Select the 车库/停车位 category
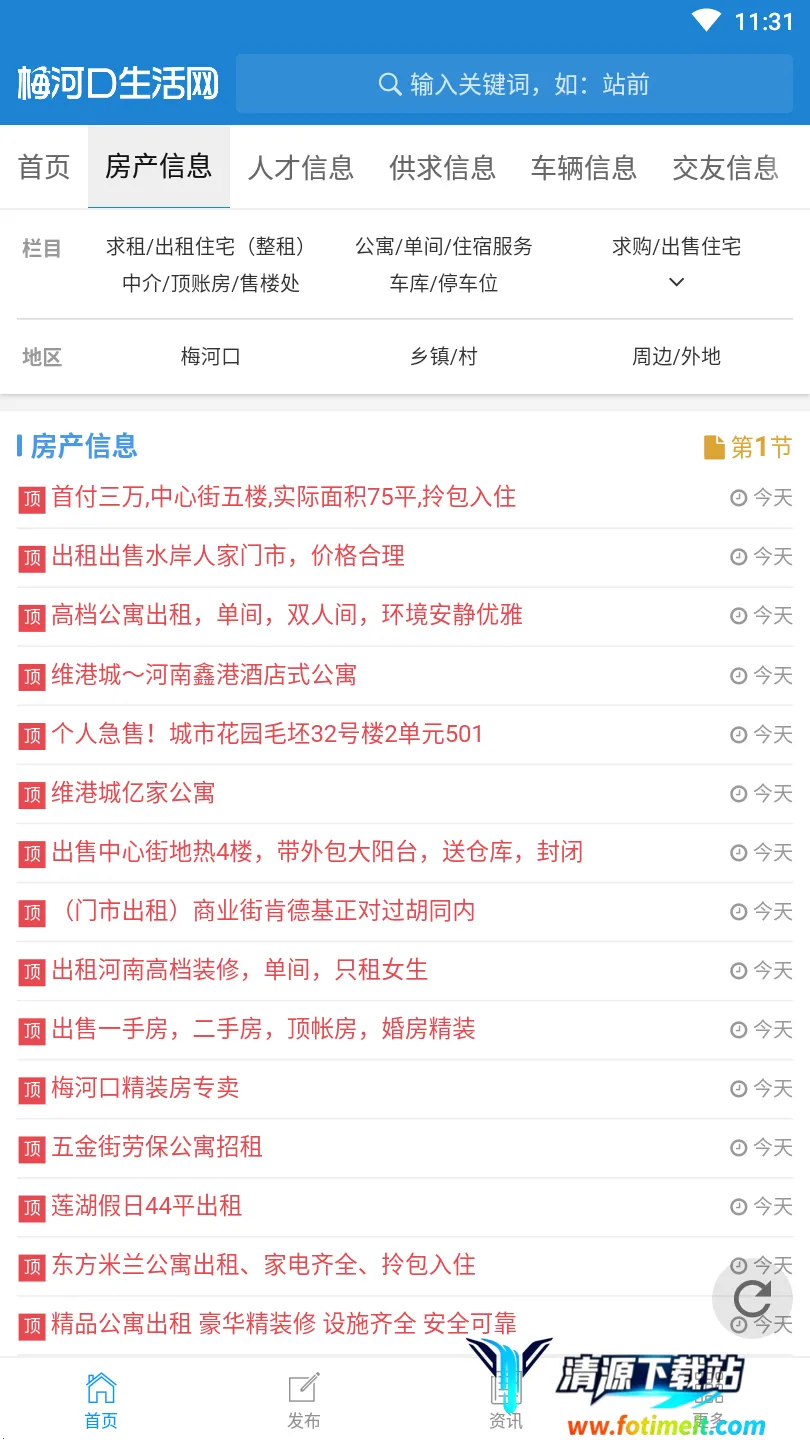The height and width of the screenshot is (1440, 810). [444, 283]
